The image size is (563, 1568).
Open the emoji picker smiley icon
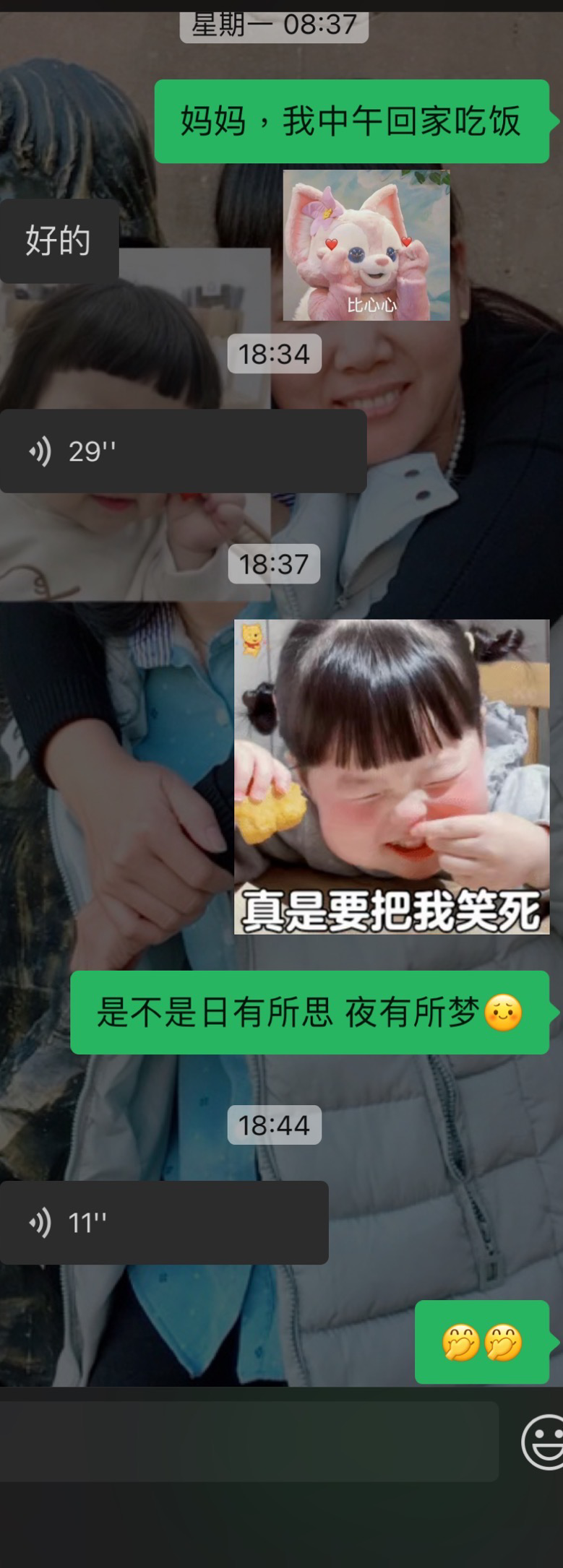pos(543,1442)
